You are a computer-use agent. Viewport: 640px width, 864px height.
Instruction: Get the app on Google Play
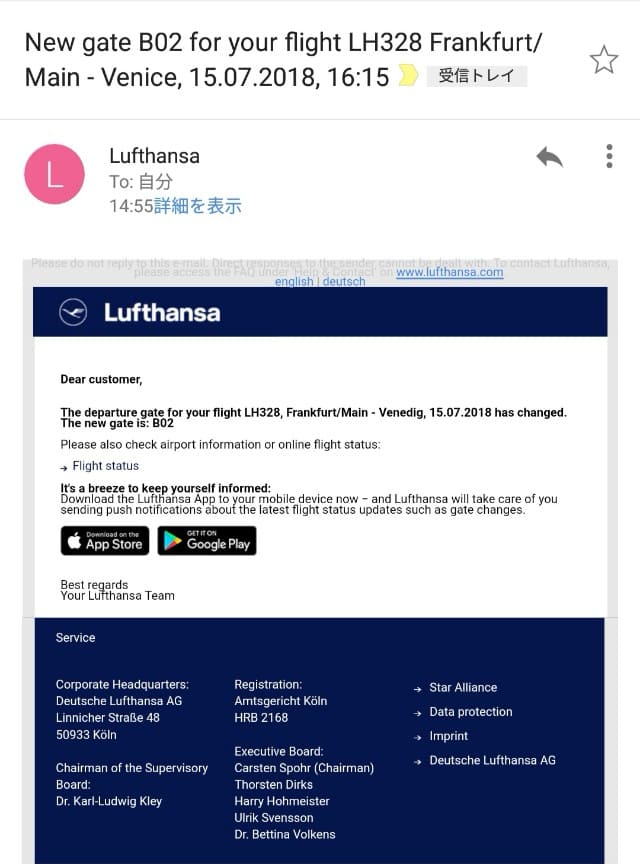207,541
